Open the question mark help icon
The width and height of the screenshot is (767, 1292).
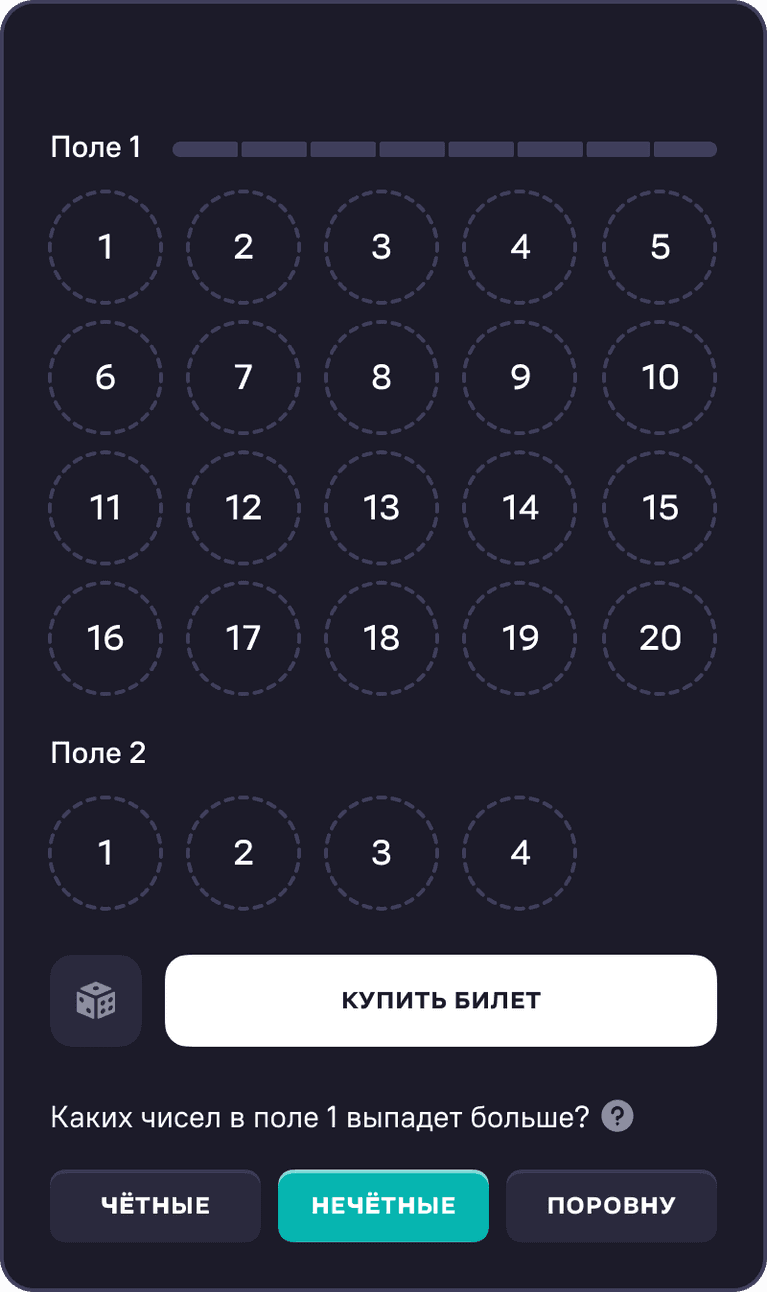[x=617, y=1116]
